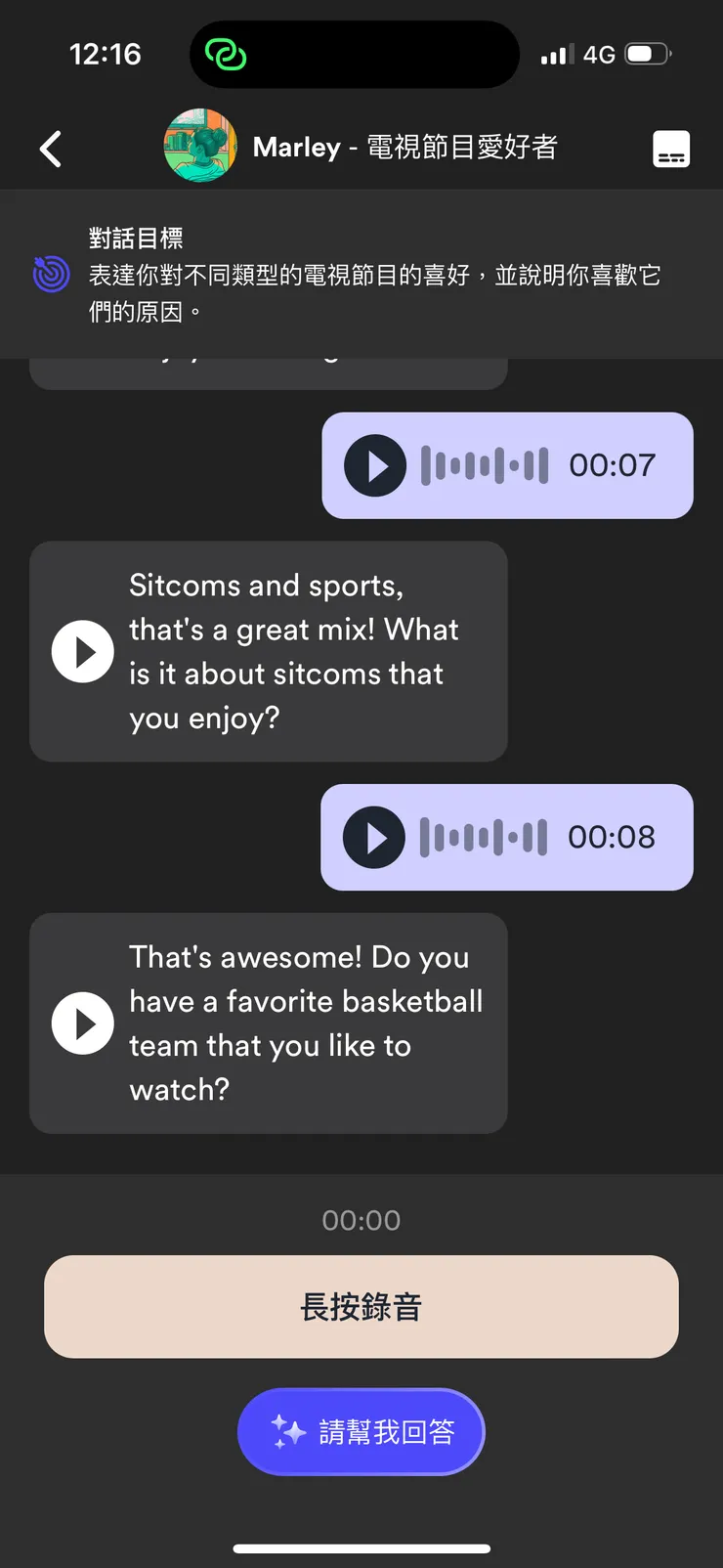Image resolution: width=723 pixels, height=1568 pixels.
Task: Toggle the subtitles icon in the header
Action: [x=671, y=150]
